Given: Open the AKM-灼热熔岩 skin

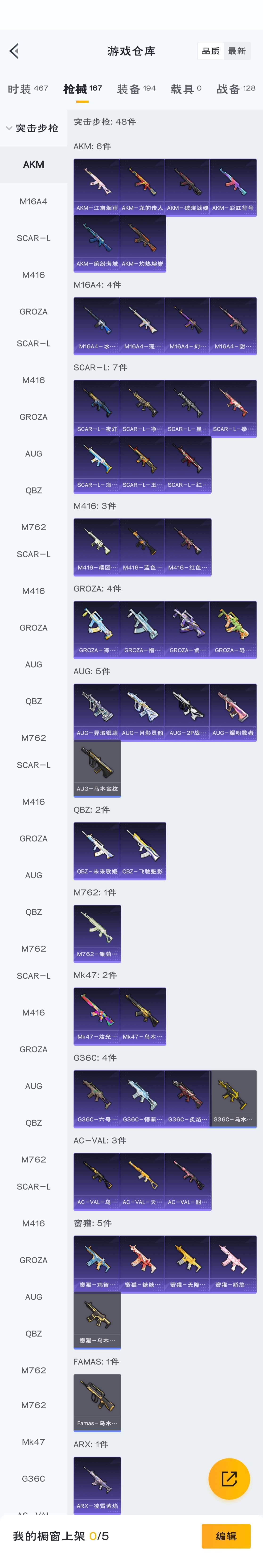Looking at the screenshot, I should pyautogui.click(x=142, y=243).
